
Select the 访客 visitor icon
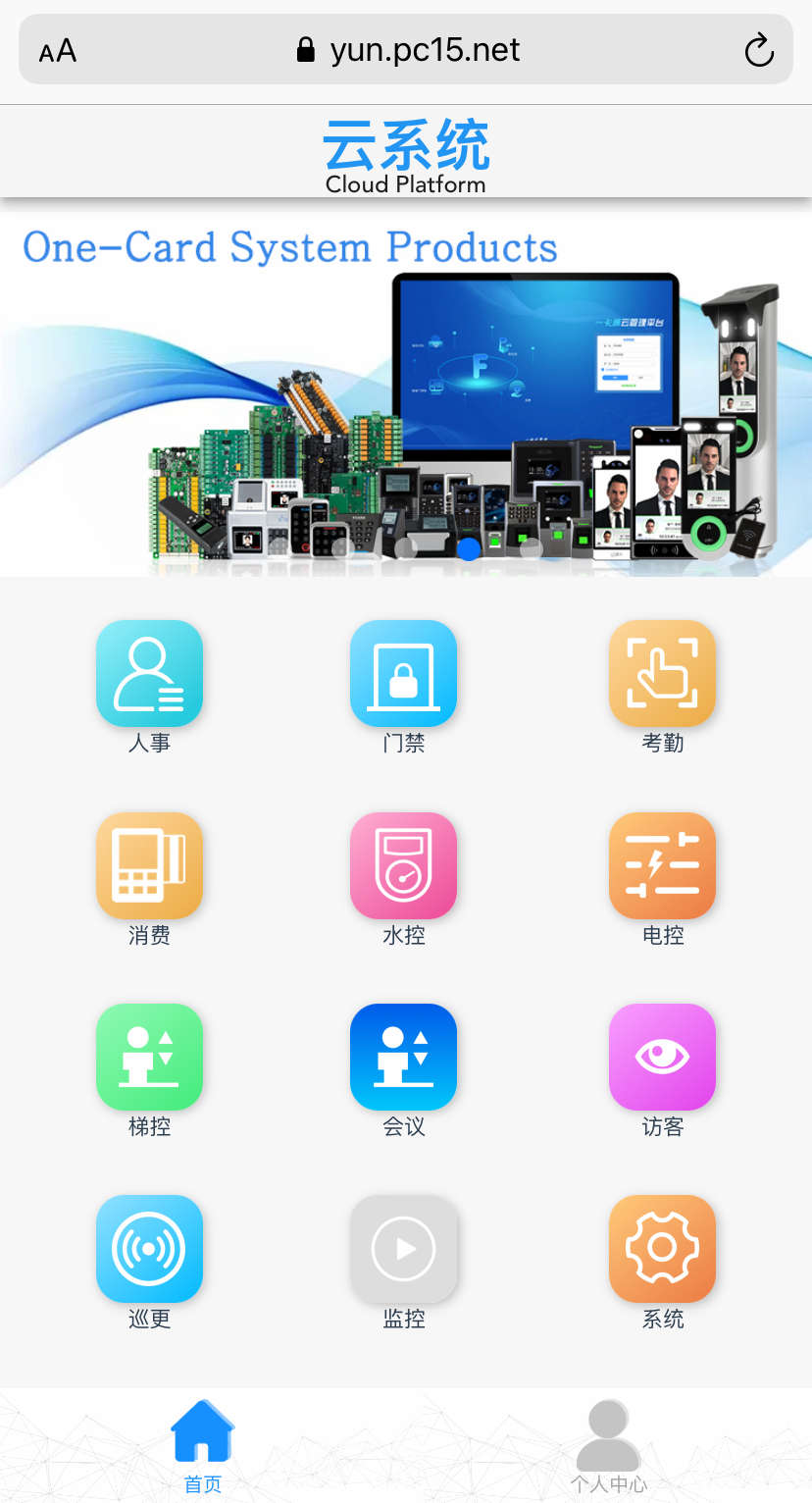(x=662, y=1058)
